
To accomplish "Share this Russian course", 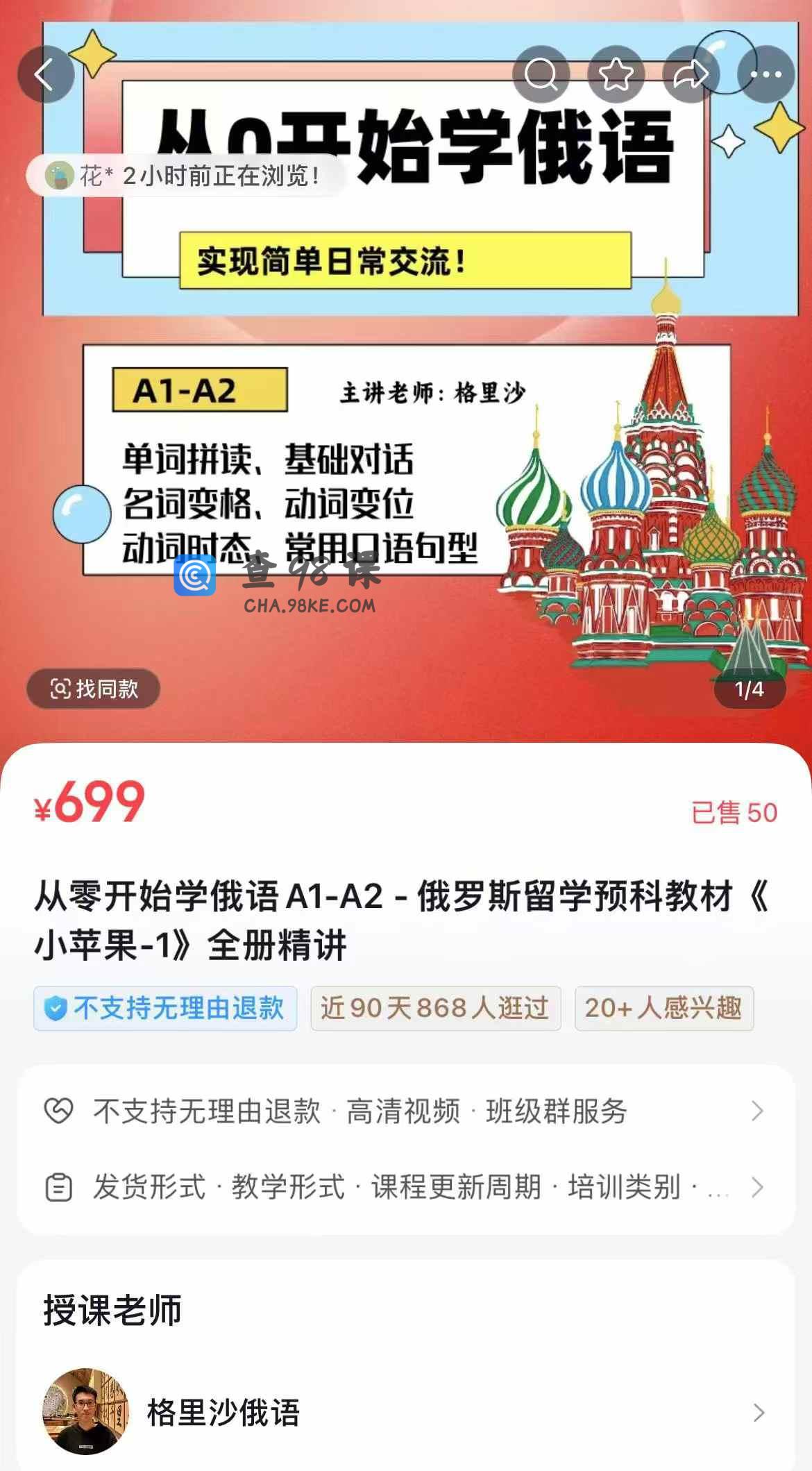I will pyautogui.click(x=691, y=75).
